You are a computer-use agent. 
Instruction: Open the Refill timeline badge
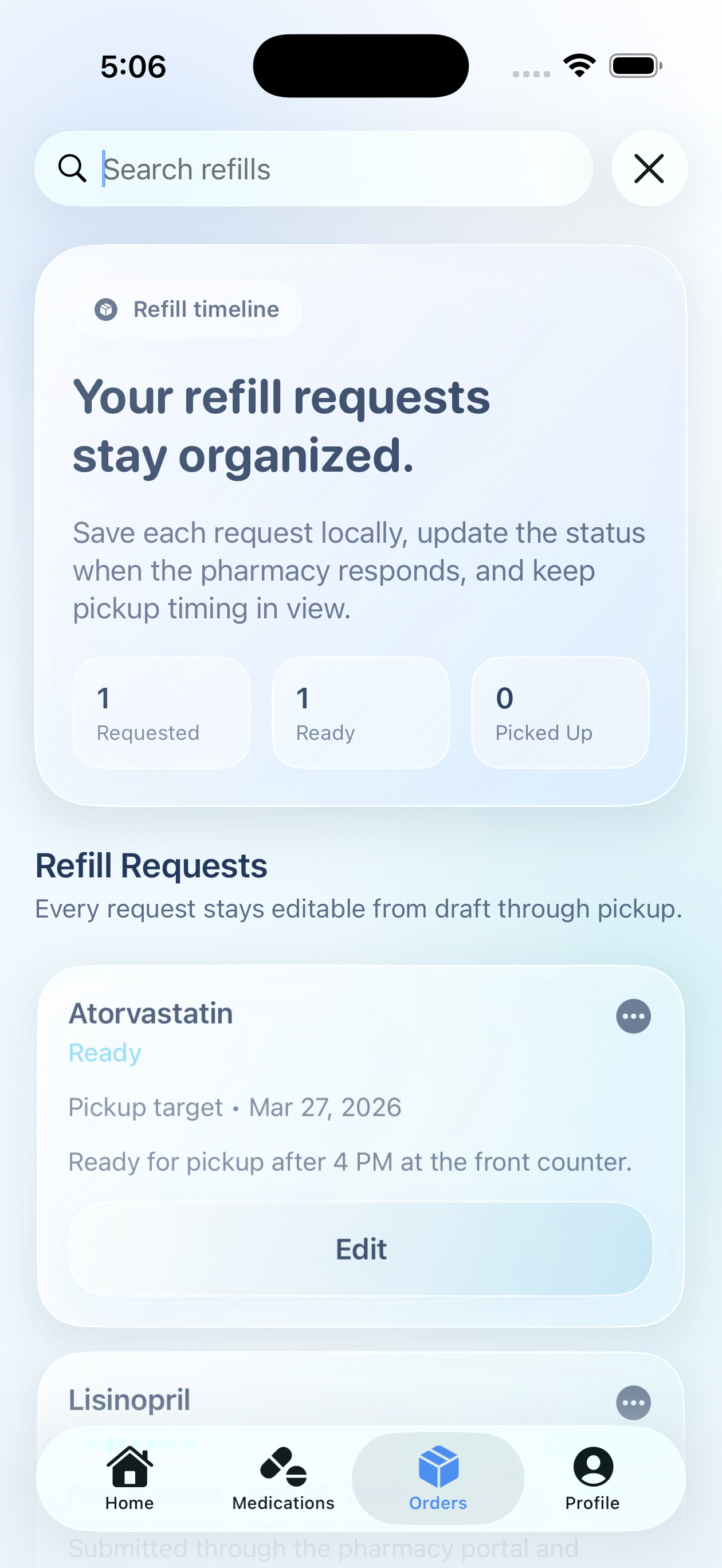185,309
